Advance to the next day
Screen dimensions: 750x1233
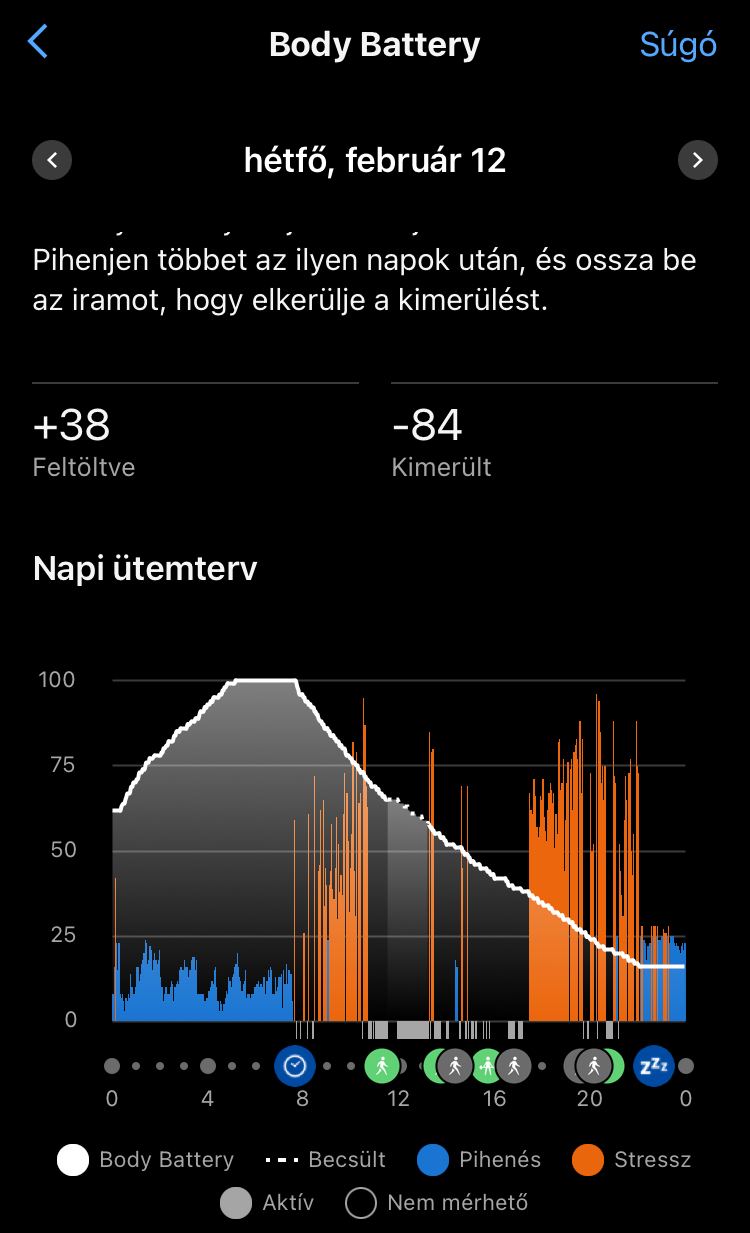tap(697, 160)
